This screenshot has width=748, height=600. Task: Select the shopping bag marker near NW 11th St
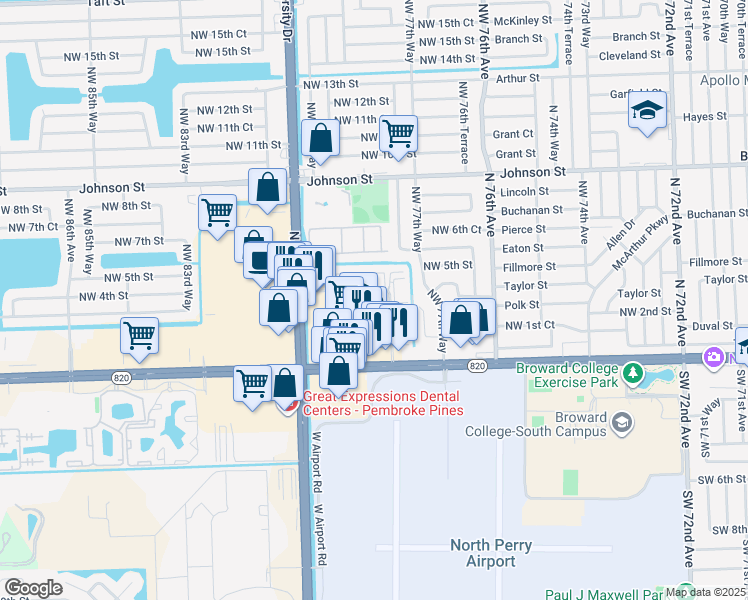(x=321, y=141)
